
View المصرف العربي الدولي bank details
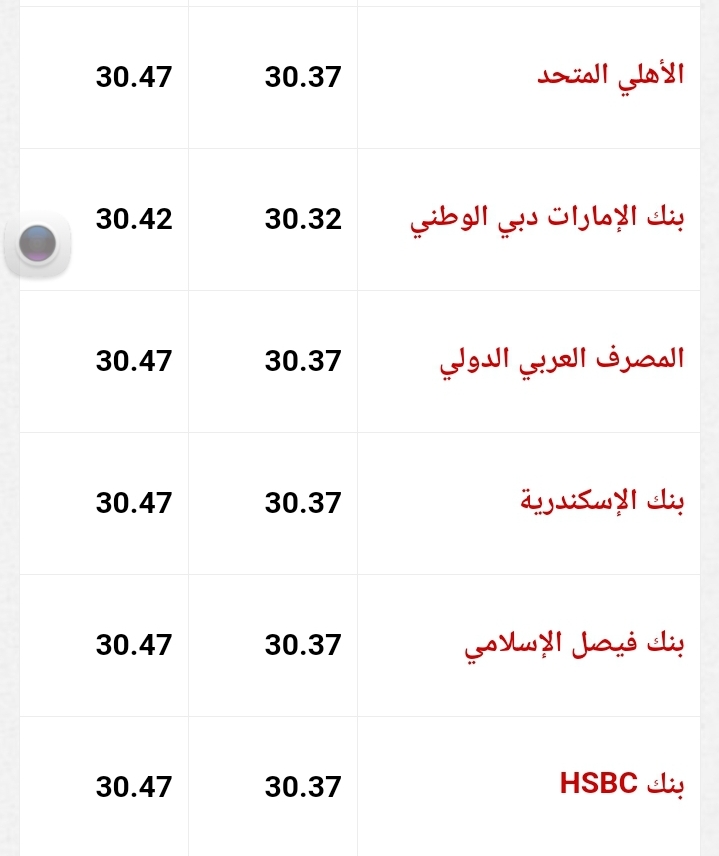562,360
